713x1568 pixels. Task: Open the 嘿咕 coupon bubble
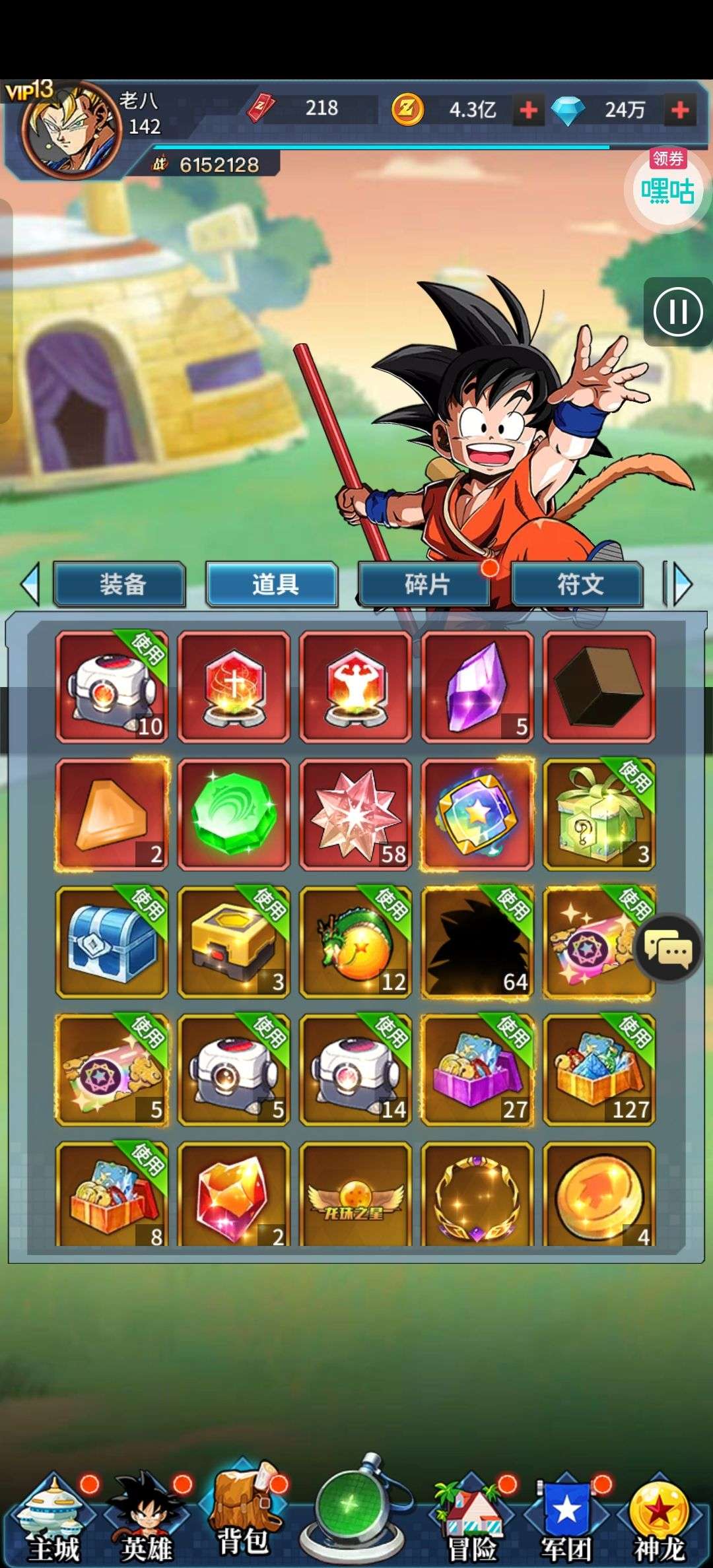pyautogui.click(x=667, y=189)
